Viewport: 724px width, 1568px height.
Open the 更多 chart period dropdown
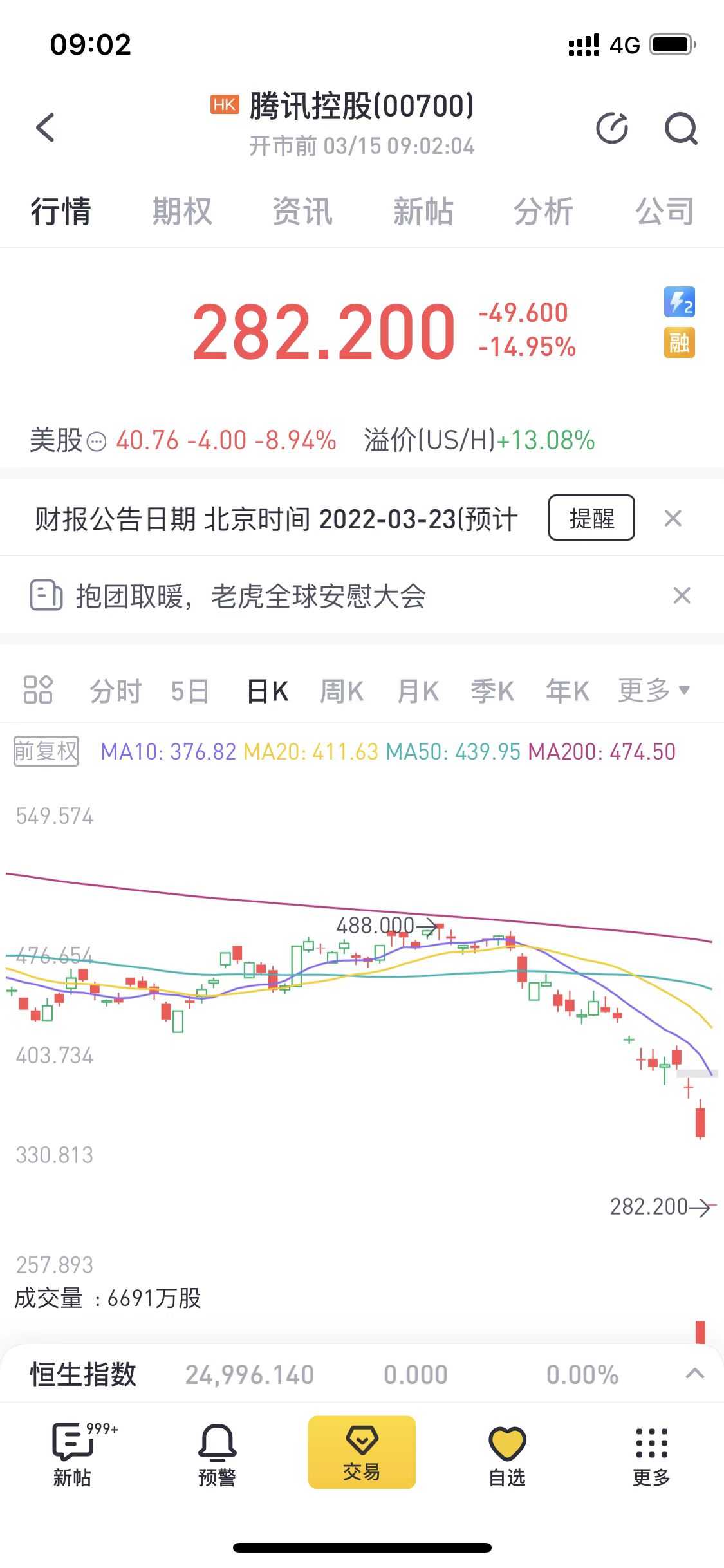point(653,690)
